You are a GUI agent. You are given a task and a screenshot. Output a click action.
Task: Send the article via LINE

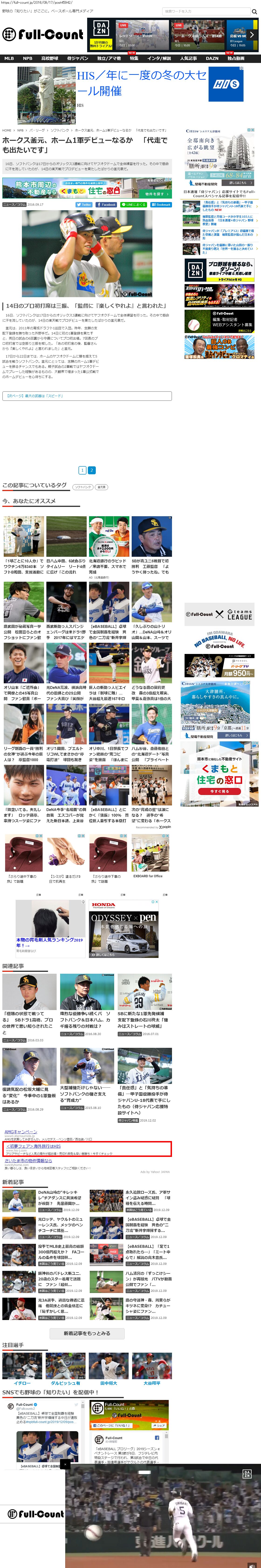pyautogui.click(x=134, y=205)
